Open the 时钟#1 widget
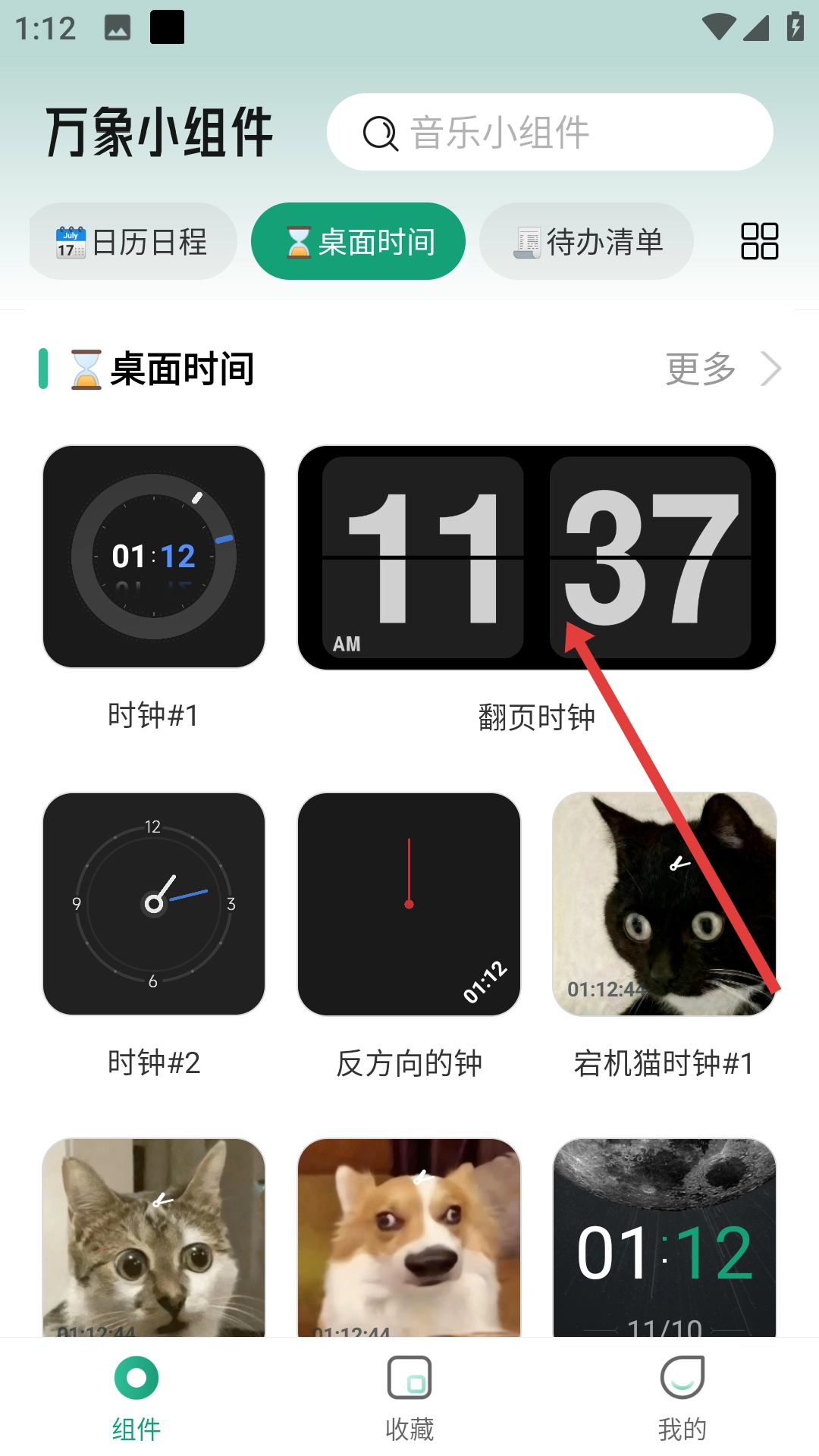 [154, 557]
